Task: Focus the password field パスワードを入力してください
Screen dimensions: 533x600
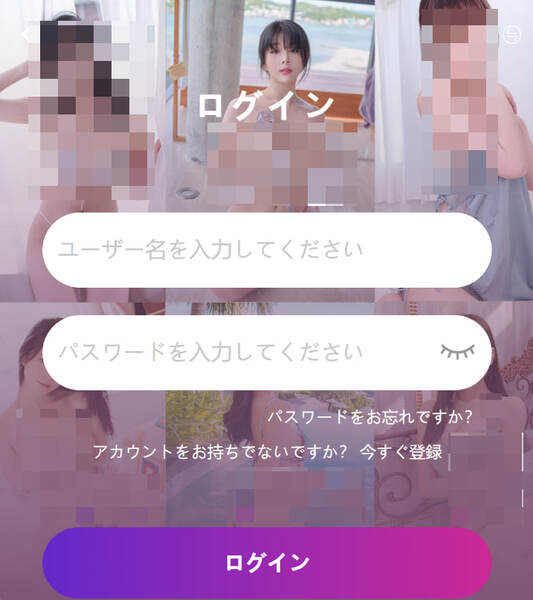Action: click(x=267, y=352)
